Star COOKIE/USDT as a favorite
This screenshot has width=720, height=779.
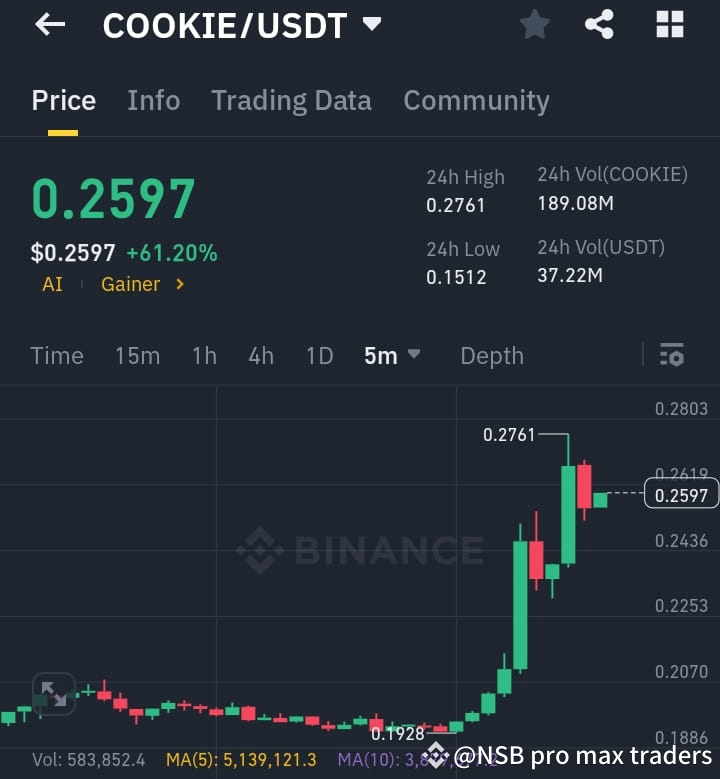534,25
